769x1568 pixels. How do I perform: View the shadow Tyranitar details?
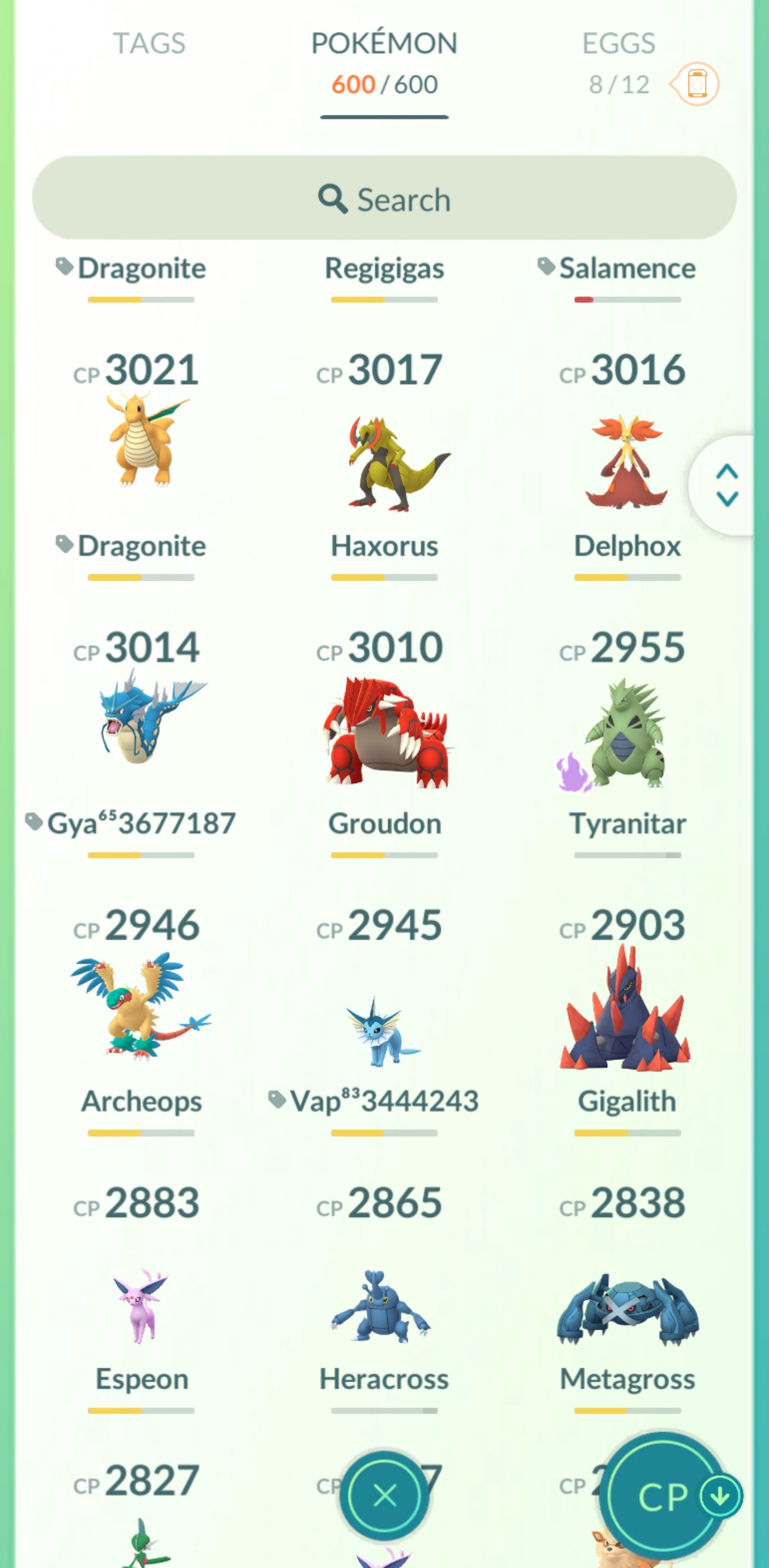(x=626, y=734)
